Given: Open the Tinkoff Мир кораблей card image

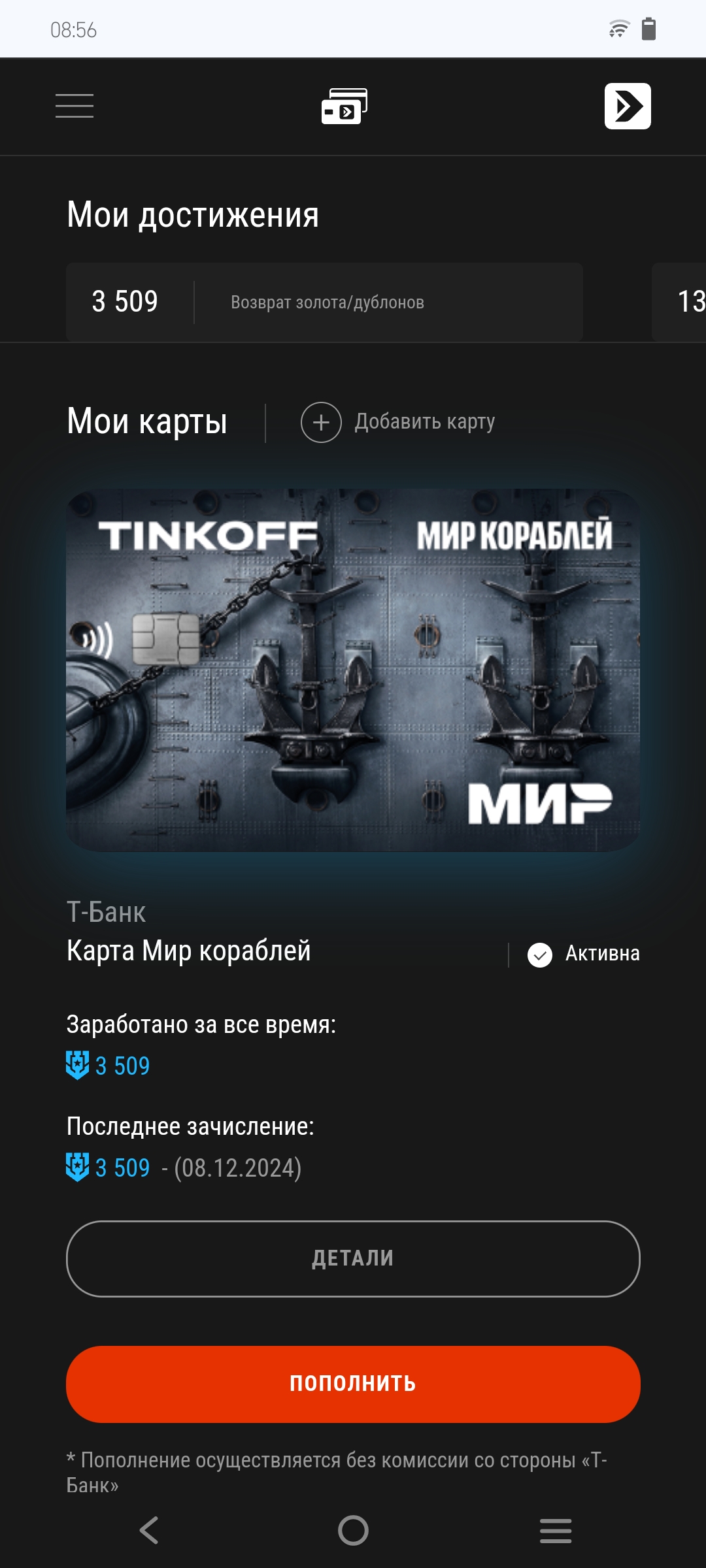Looking at the screenshot, I should [353, 670].
